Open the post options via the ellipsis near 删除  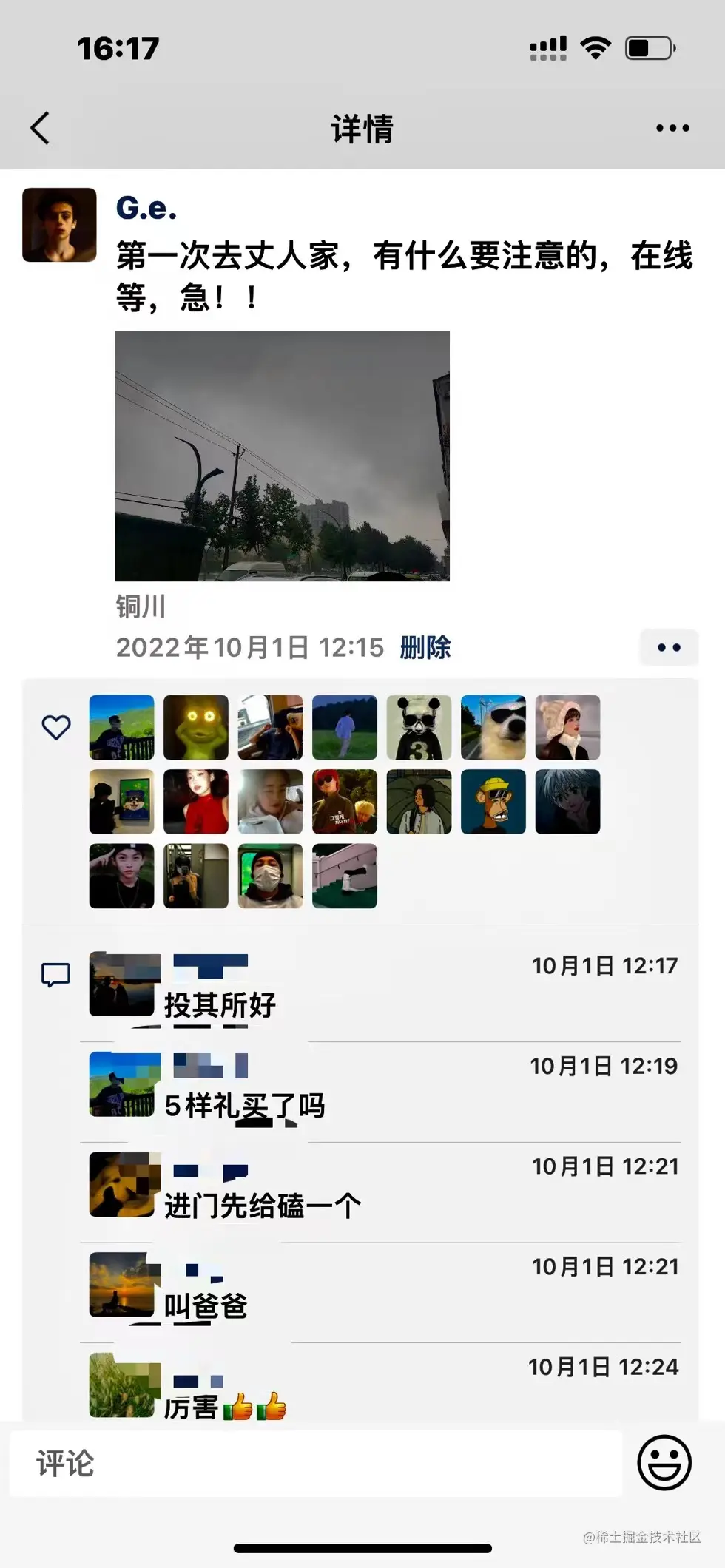[668, 646]
